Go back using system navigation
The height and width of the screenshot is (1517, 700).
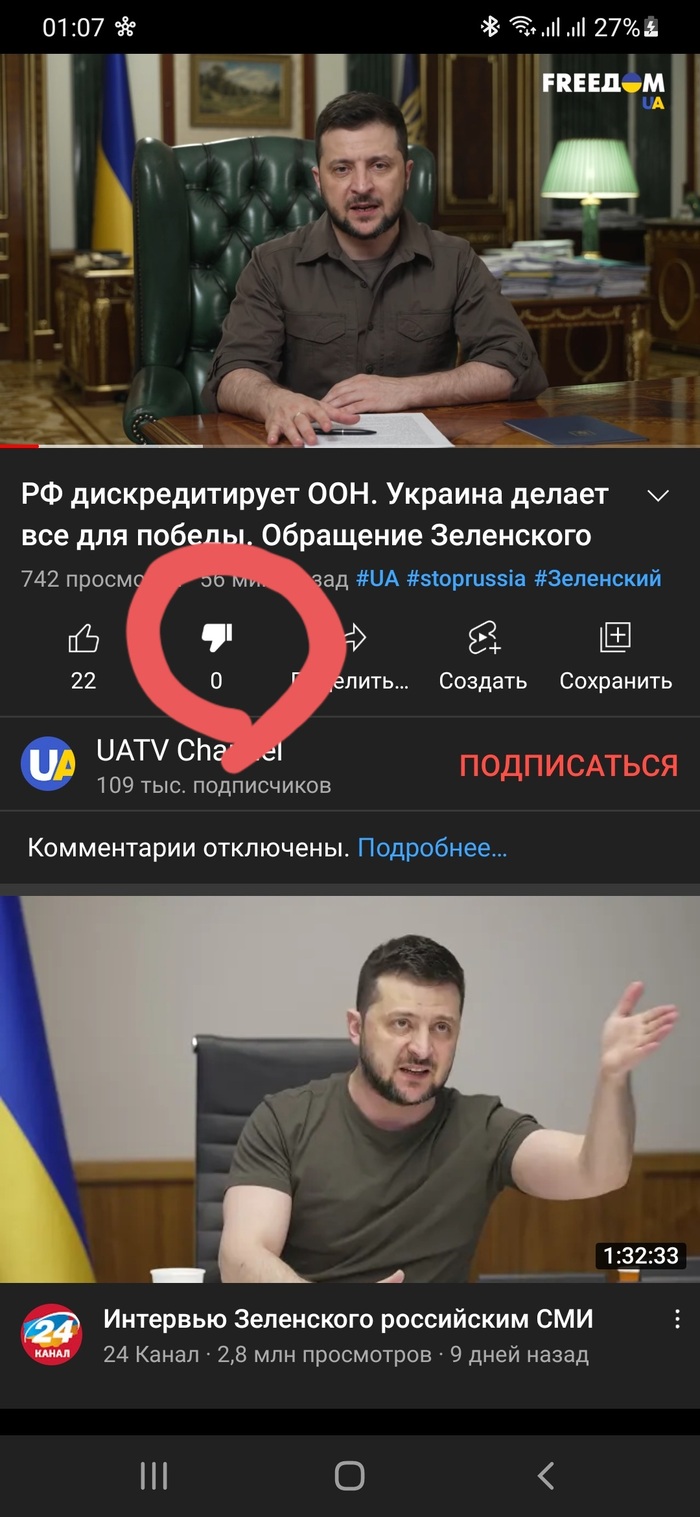(545, 1475)
